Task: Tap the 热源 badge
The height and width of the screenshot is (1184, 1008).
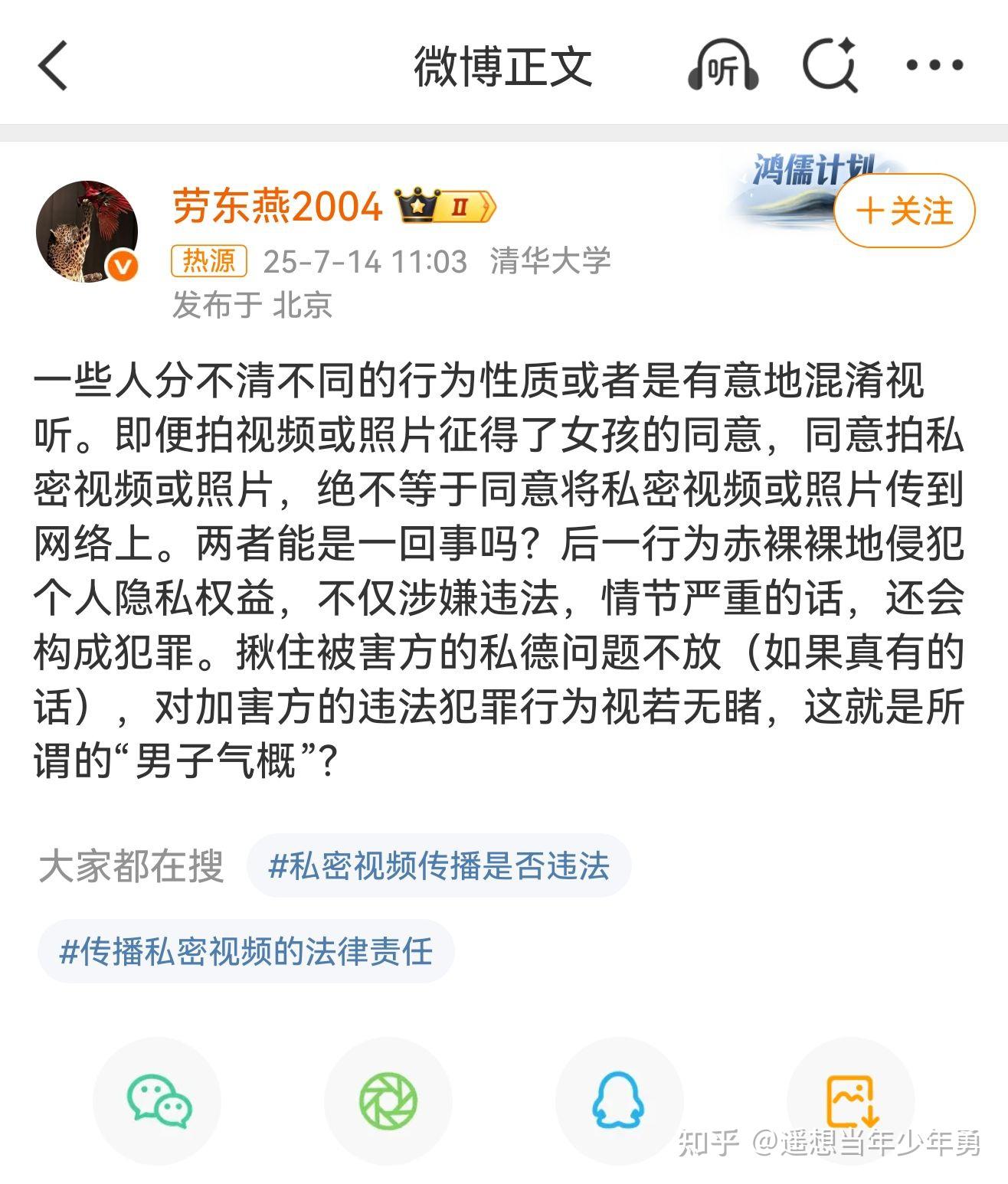Action: (x=208, y=261)
